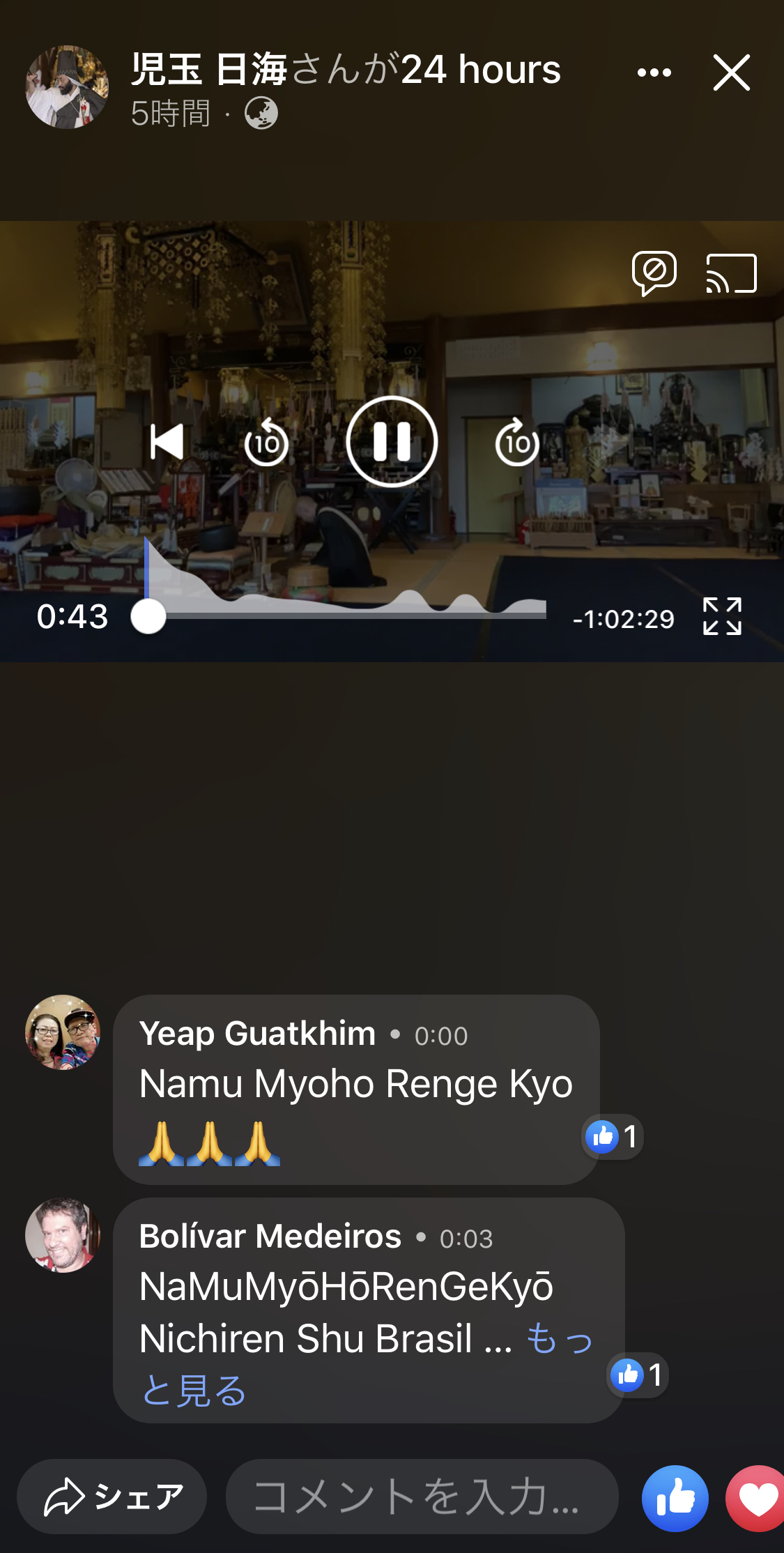Pause the video playback
Image resolution: width=784 pixels, height=1553 pixels.
click(392, 442)
